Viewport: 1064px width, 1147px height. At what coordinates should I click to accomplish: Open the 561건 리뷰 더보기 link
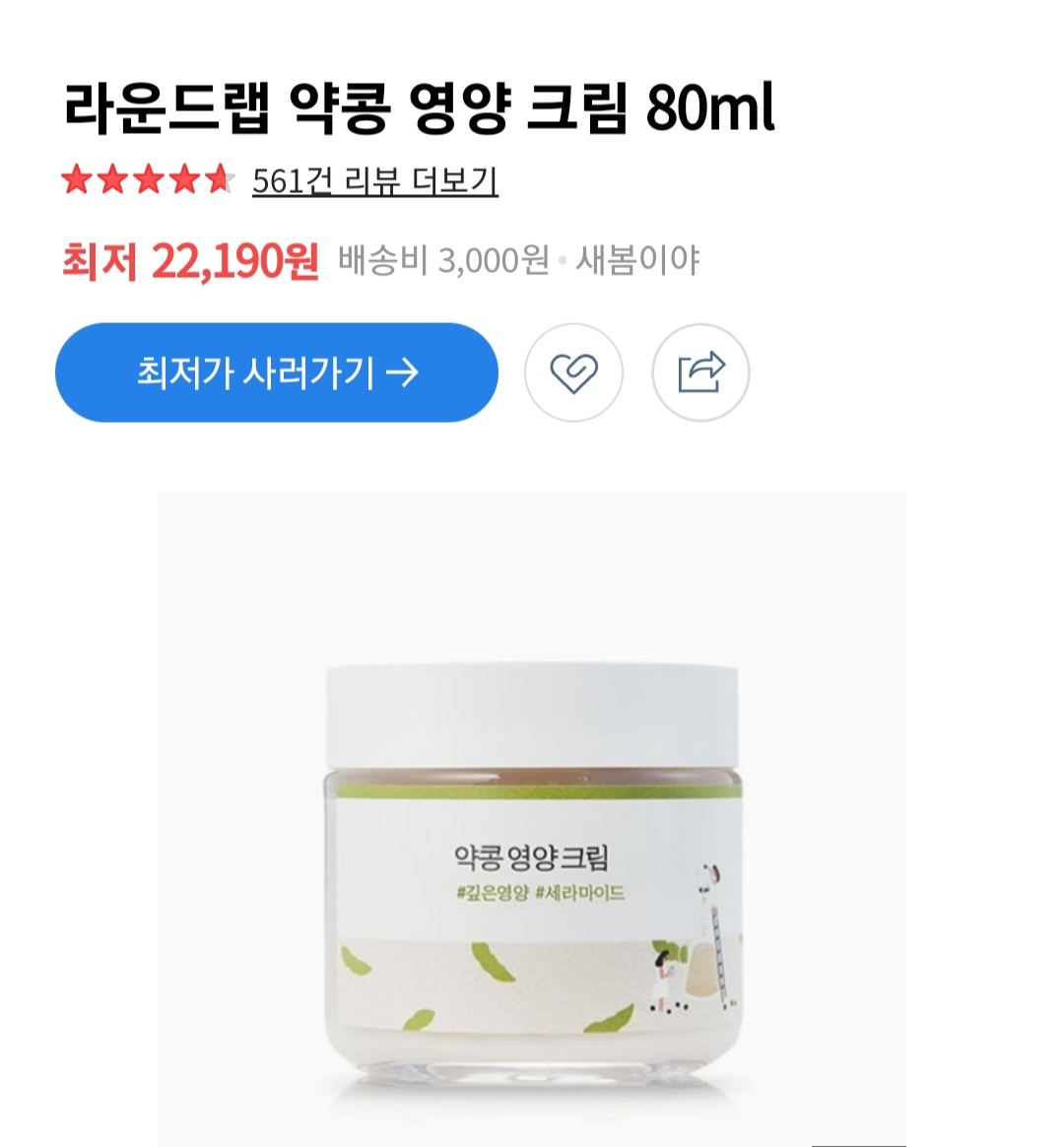click(374, 181)
